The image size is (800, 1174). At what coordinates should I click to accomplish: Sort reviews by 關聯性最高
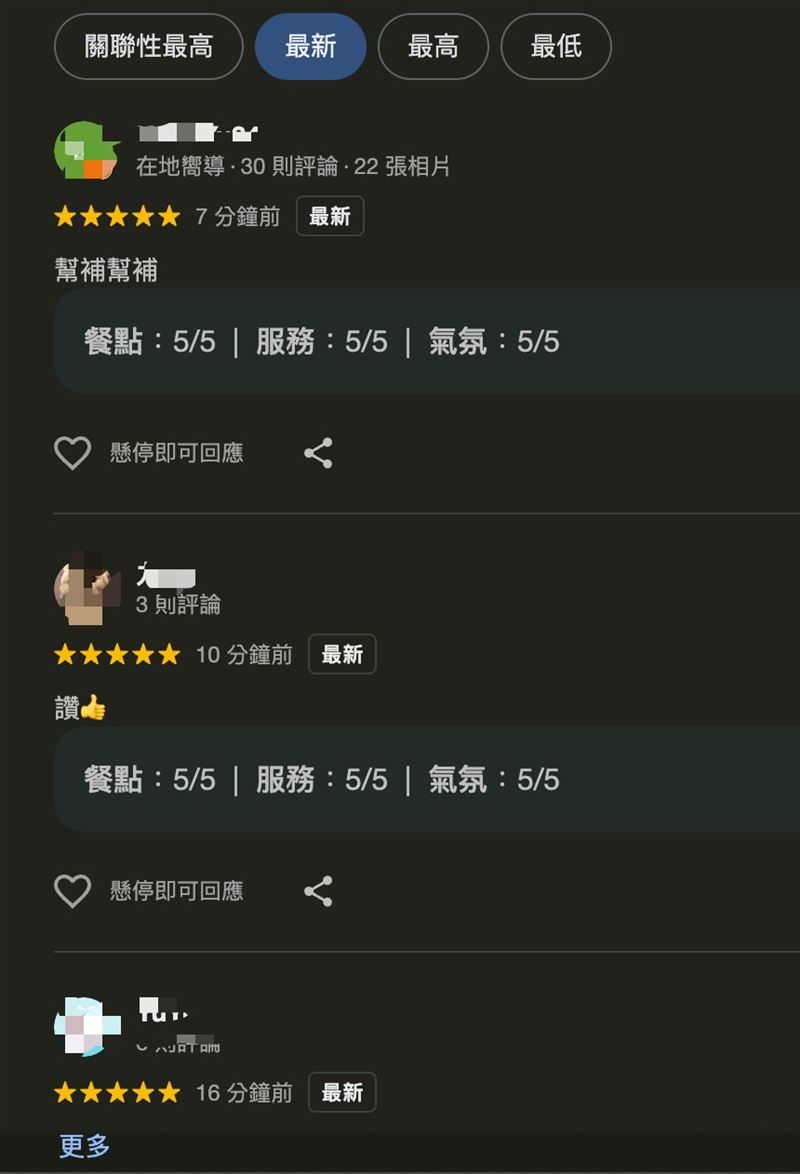click(148, 46)
